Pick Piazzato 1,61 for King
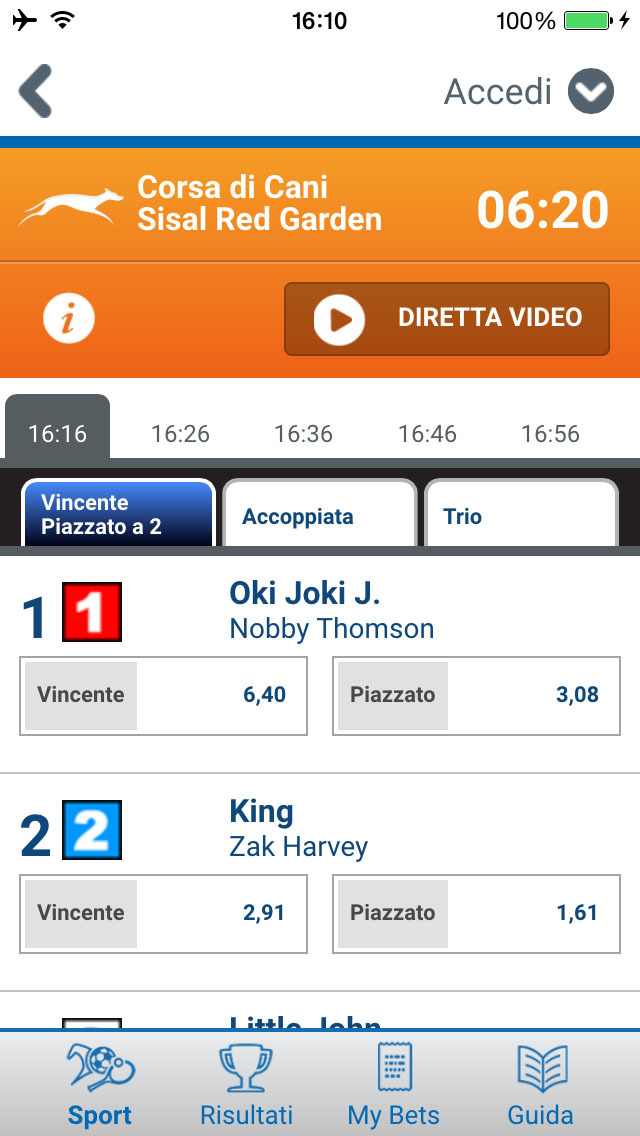This screenshot has width=640, height=1136. pyautogui.click(x=476, y=914)
